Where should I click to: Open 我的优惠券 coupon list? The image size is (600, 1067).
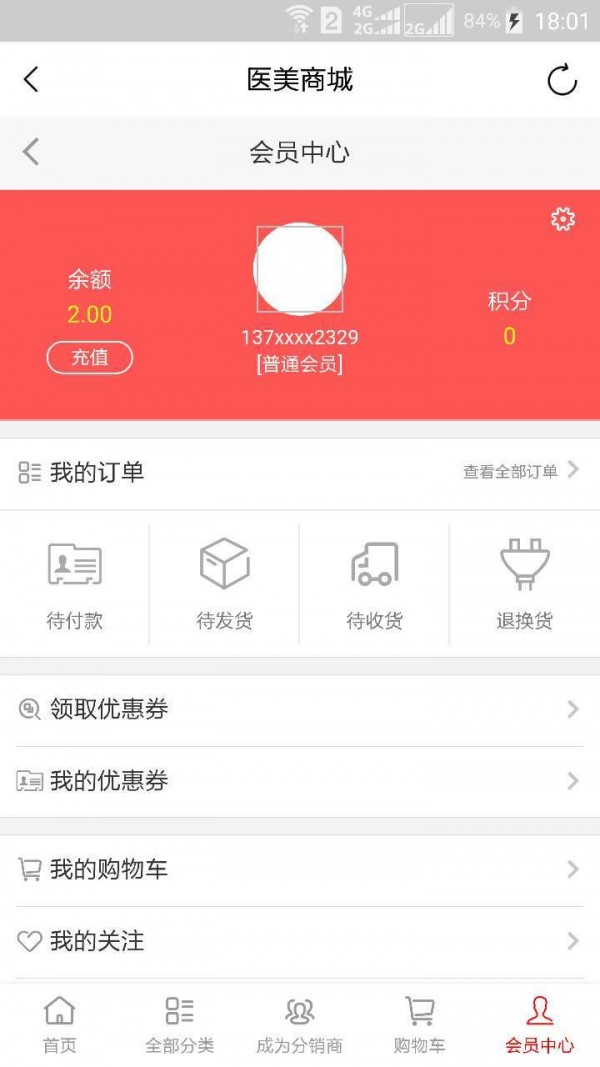coord(300,781)
